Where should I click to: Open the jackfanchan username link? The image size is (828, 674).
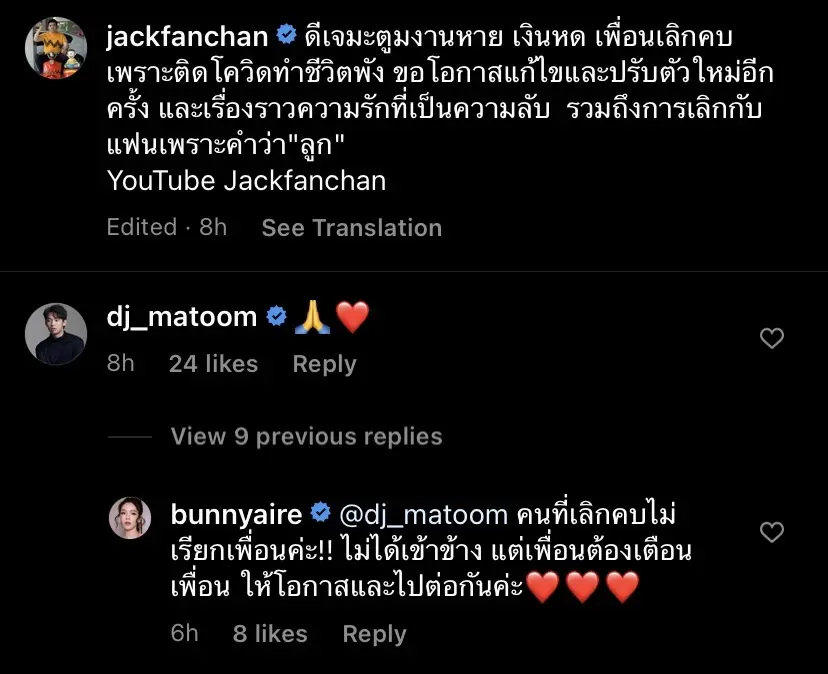(x=187, y=37)
